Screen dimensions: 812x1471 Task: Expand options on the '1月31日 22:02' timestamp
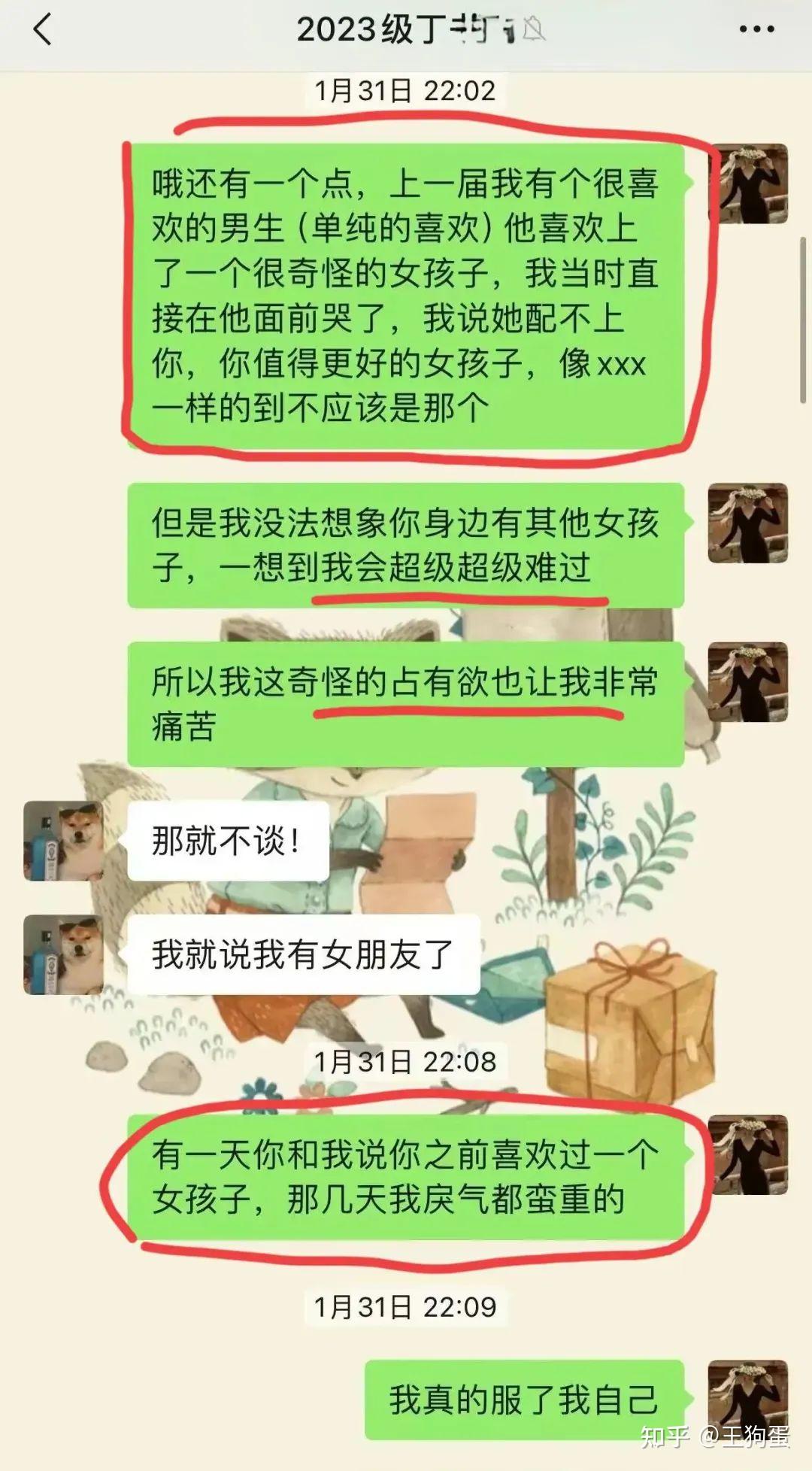click(404, 90)
